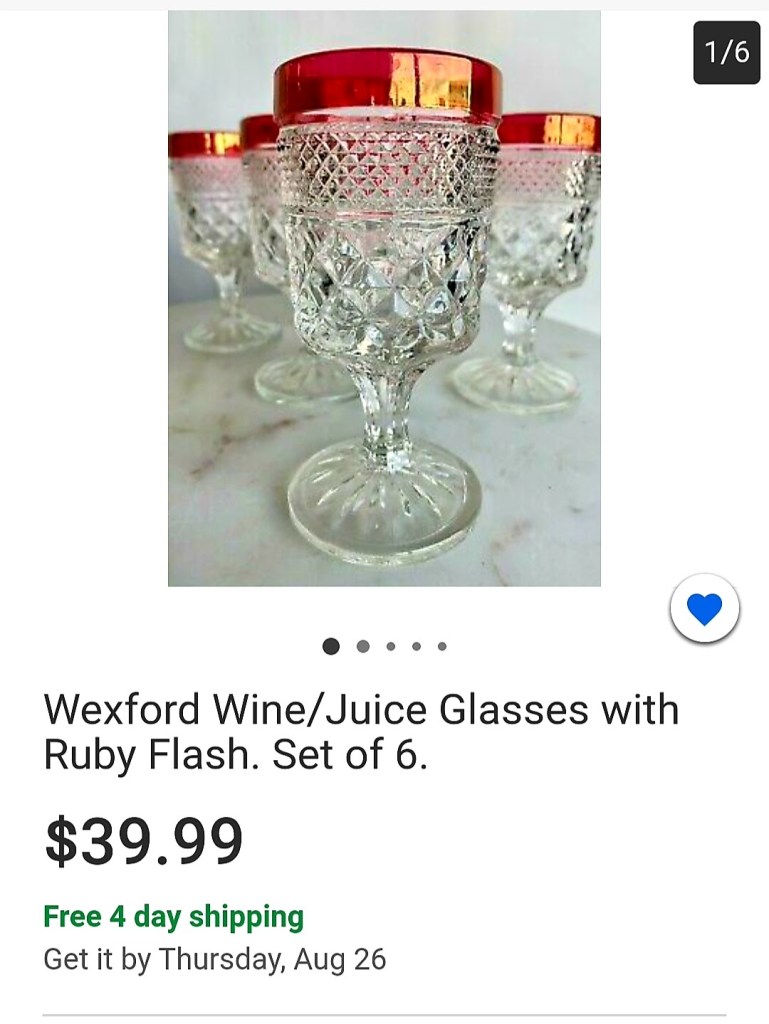Open the Wexford glasses product photo
The width and height of the screenshot is (769, 1024).
pos(384,298)
